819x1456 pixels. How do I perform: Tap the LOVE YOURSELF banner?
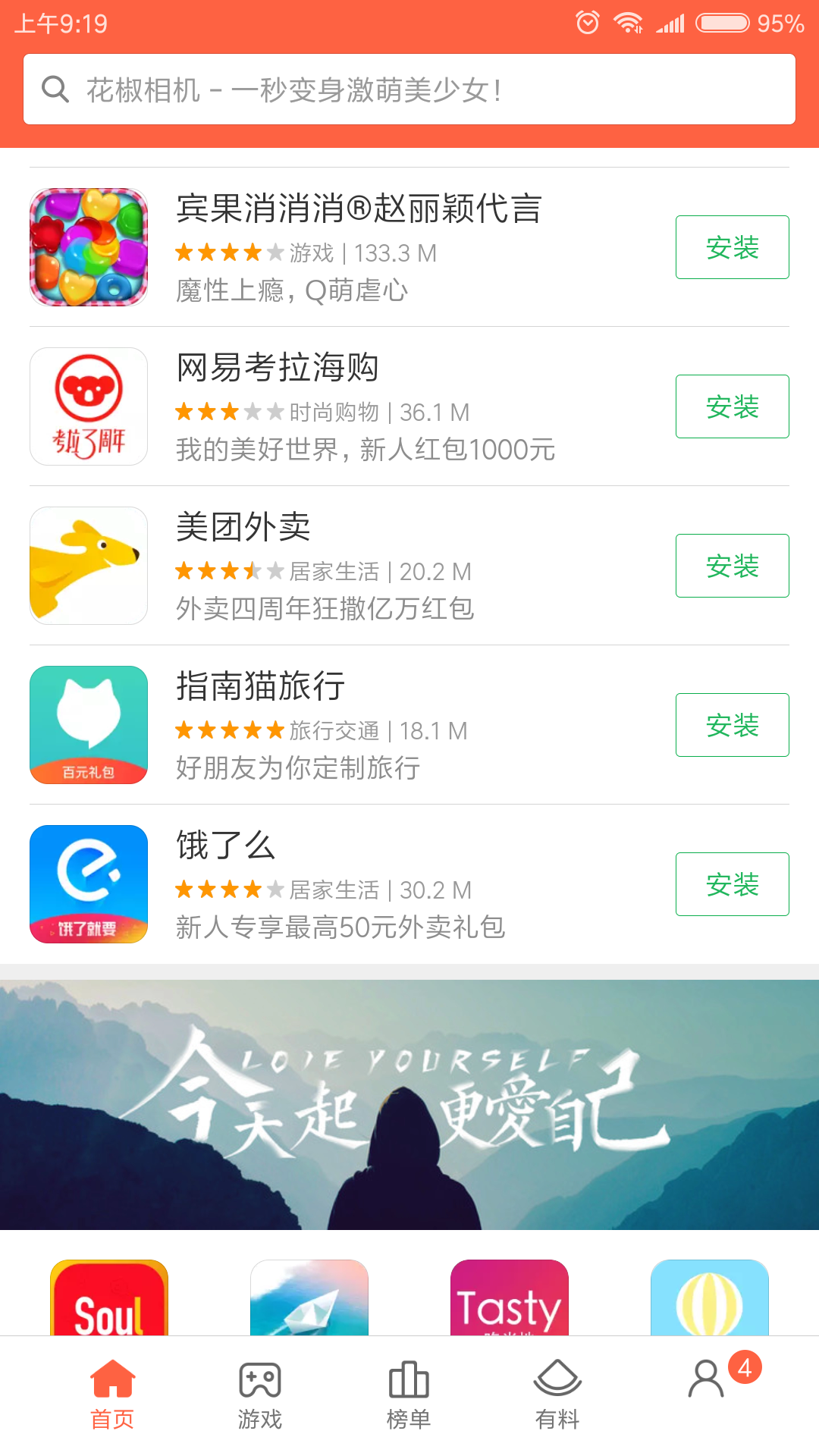click(409, 1100)
